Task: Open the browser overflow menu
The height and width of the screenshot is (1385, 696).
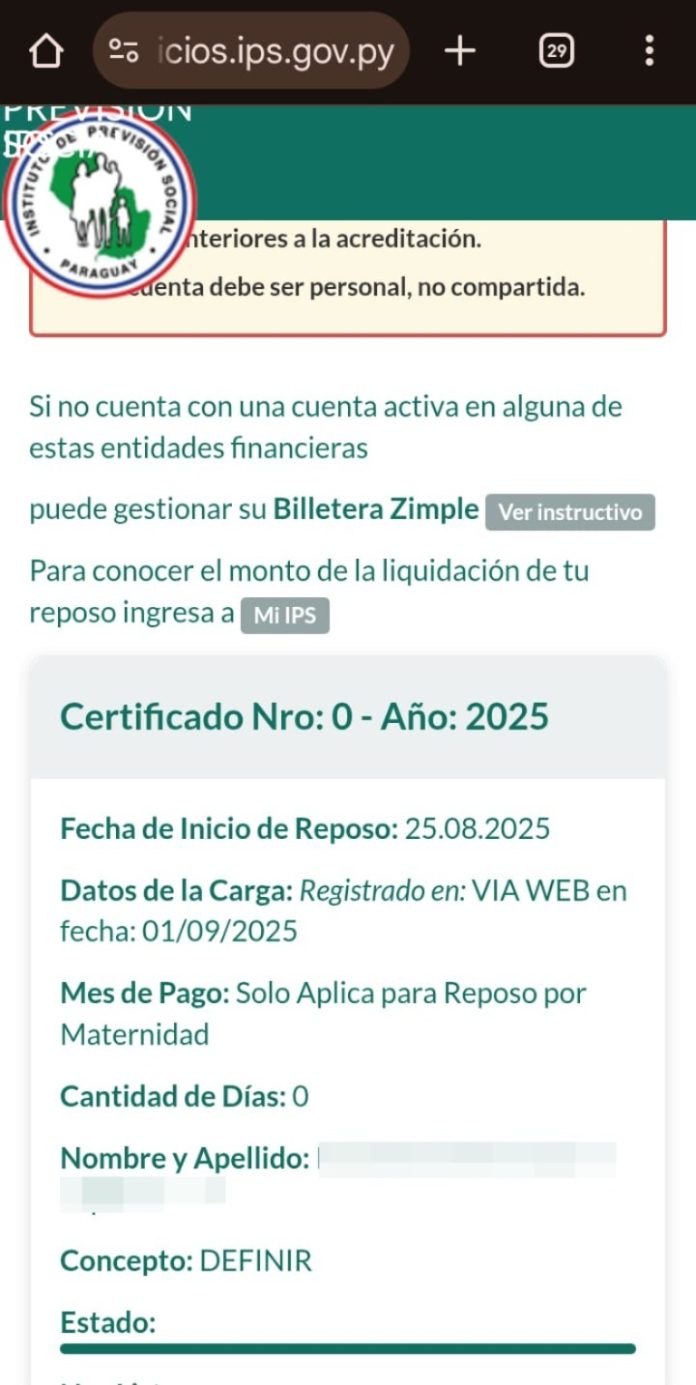Action: pos(650,51)
